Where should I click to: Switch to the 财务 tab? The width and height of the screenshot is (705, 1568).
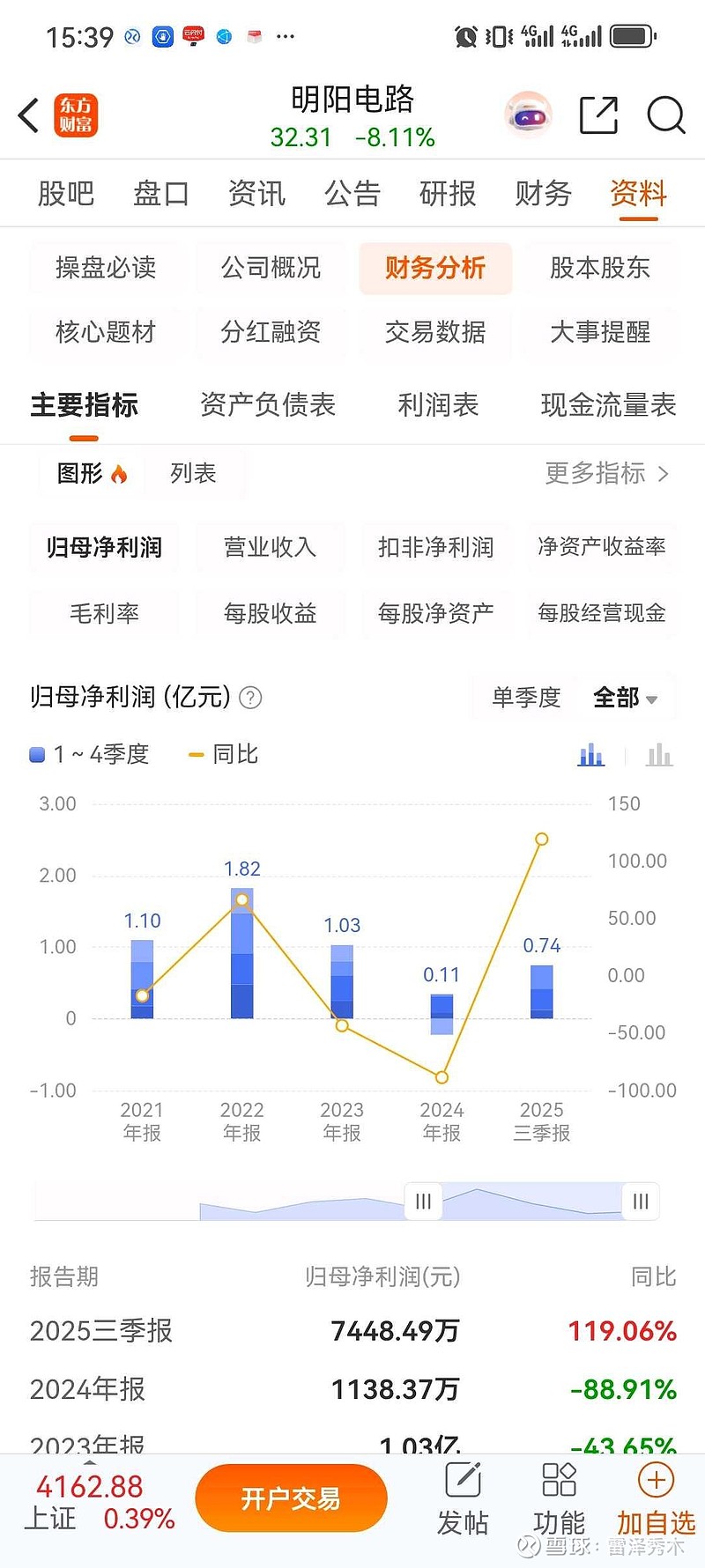tap(543, 193)
